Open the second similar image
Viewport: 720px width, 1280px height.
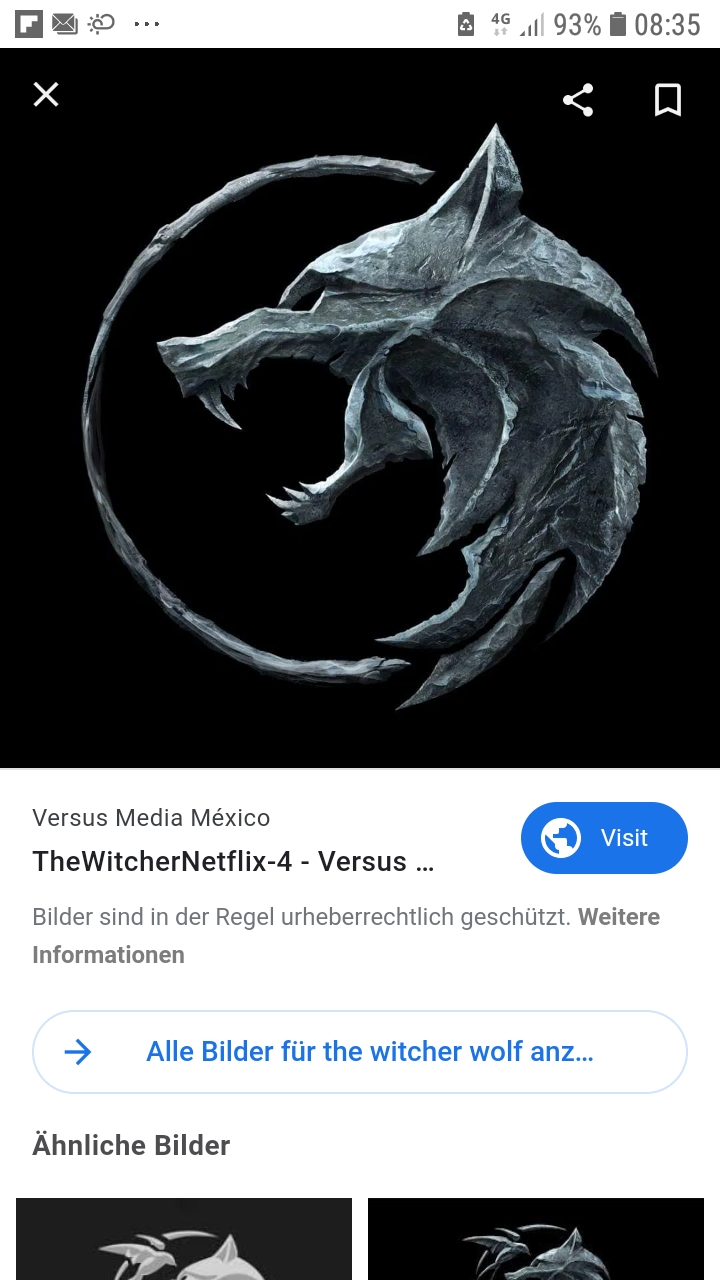coord(536,1238)
